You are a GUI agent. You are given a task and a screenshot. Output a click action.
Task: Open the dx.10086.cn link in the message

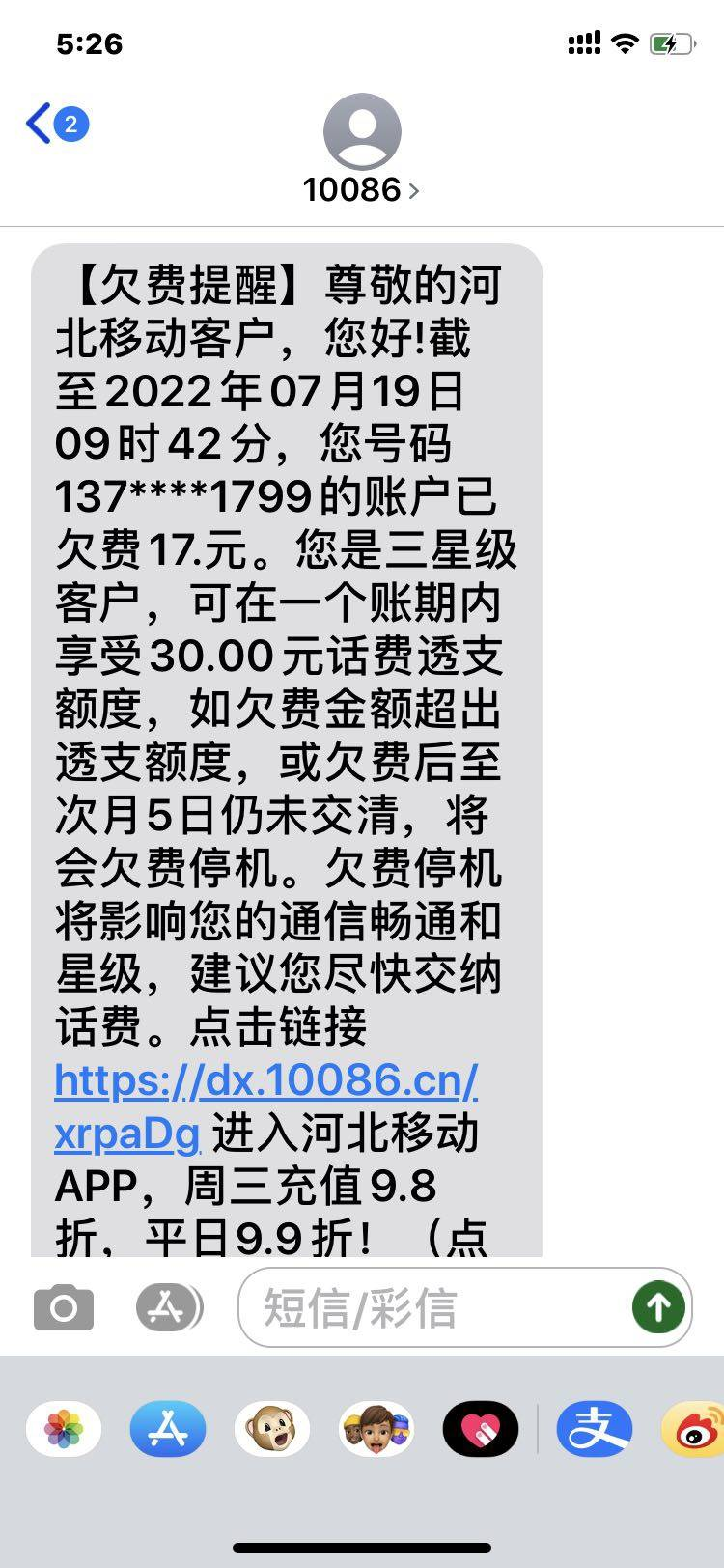265,1106
